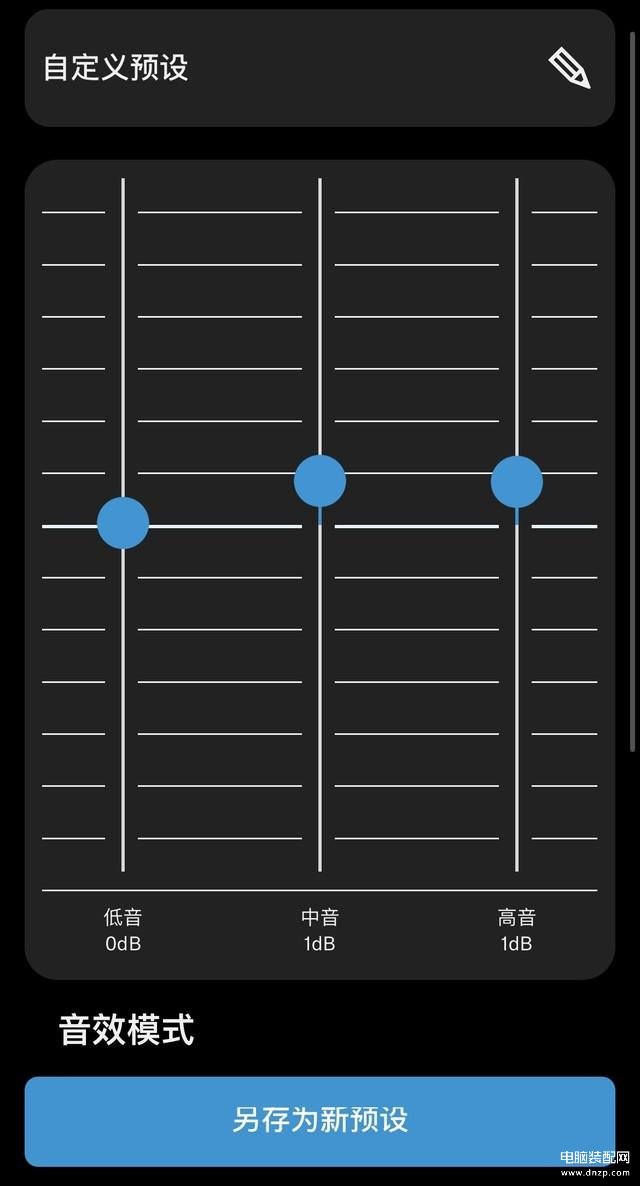Tap the pencil icon to edit the preset
640x1186 pixels.
point(570,68)
